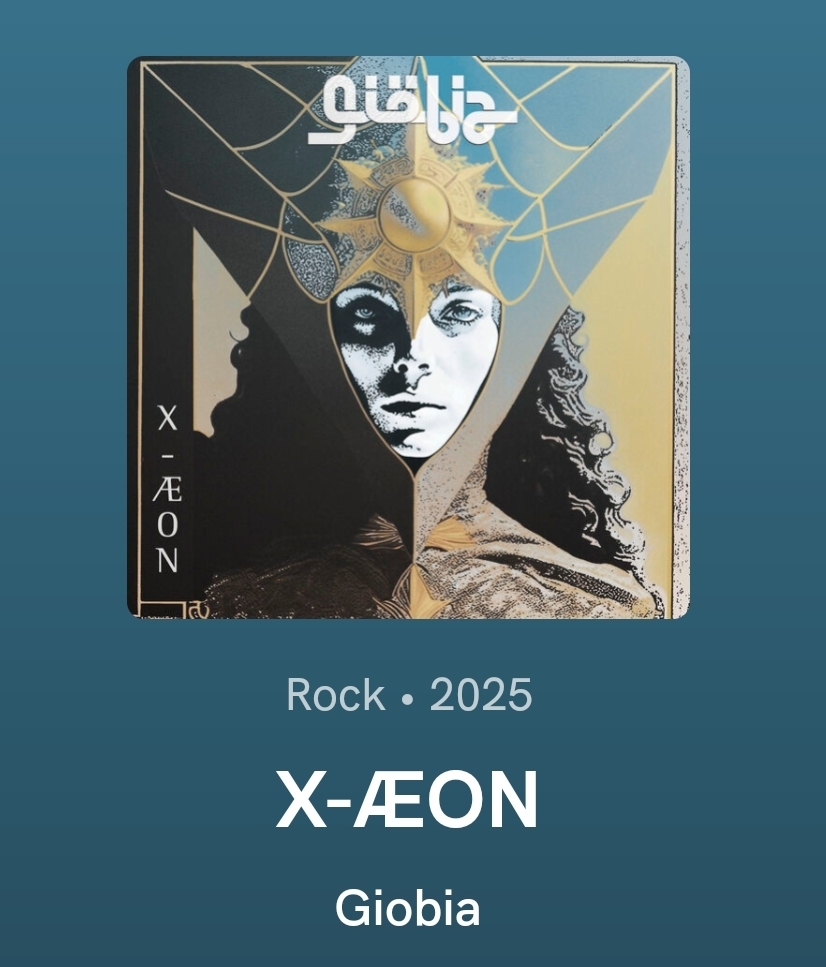
Task: Open the Giobia artist page
Action: tap(408, 908)
